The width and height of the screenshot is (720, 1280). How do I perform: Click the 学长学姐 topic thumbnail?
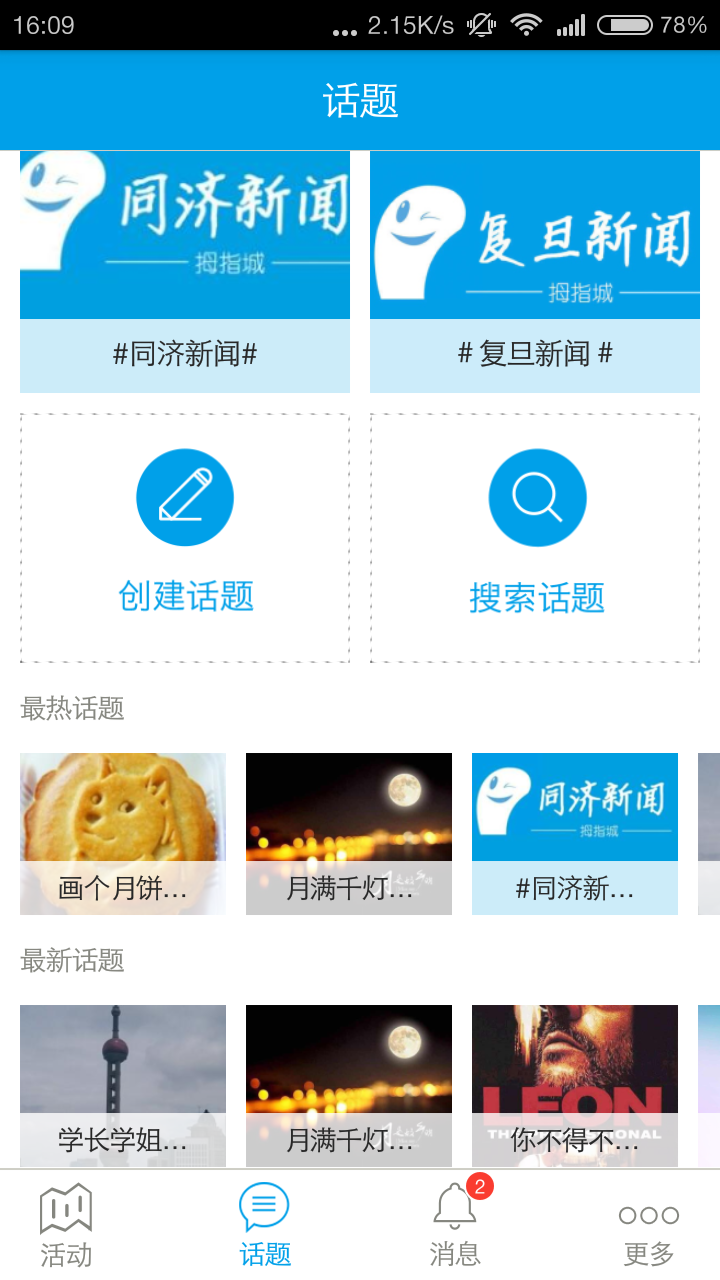pyautogui.click(x=121, y=1085)
